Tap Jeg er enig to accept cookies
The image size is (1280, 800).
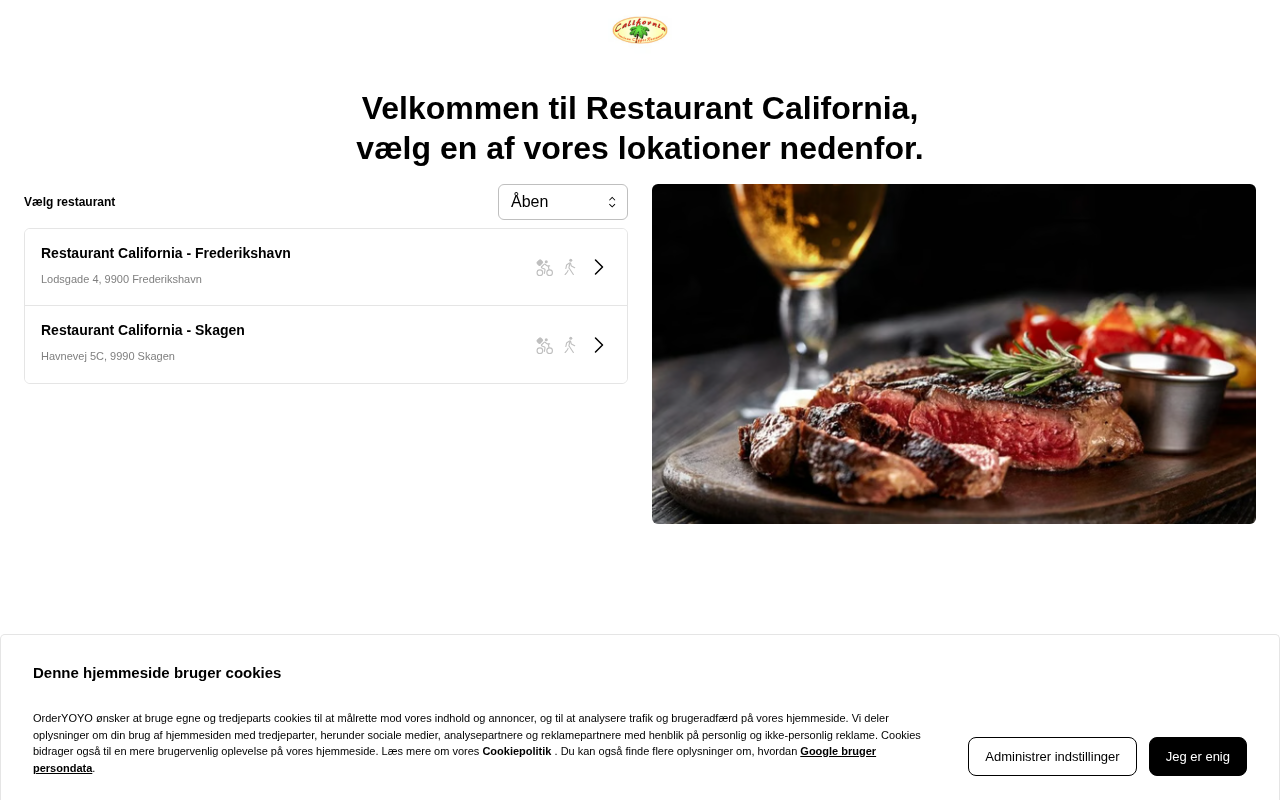tap(1197, 756)
